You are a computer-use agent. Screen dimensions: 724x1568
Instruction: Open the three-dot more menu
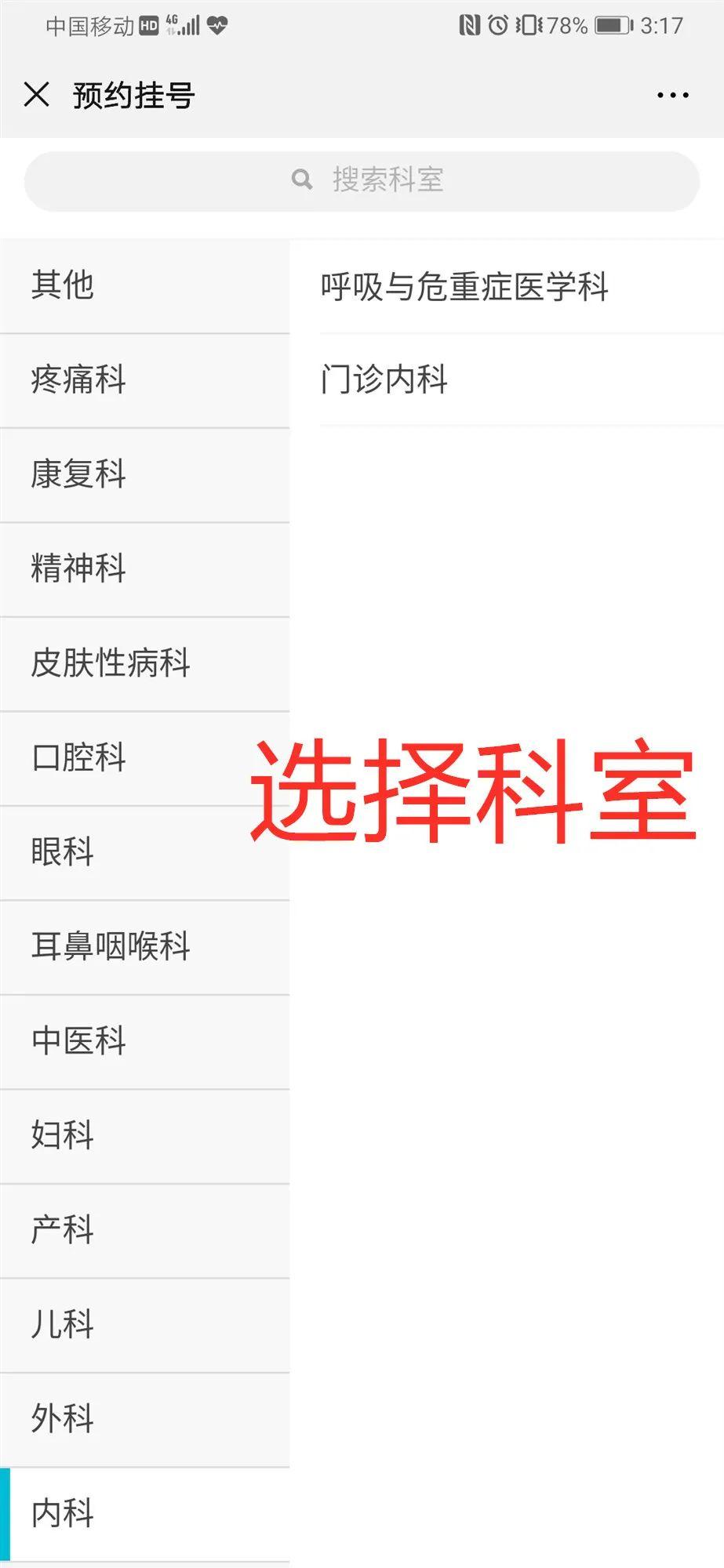(x=672, y=96)
